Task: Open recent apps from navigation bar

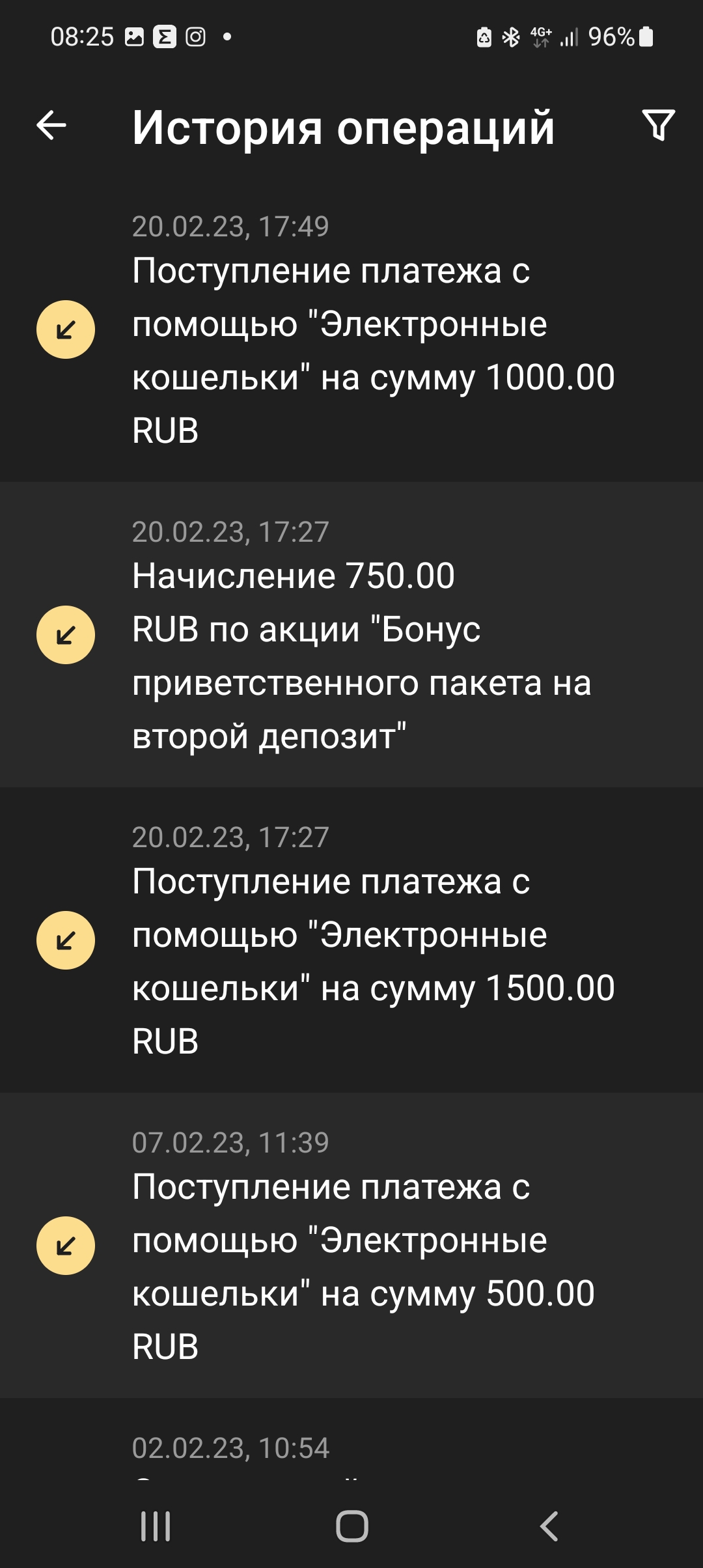Action: point(156,1526)
